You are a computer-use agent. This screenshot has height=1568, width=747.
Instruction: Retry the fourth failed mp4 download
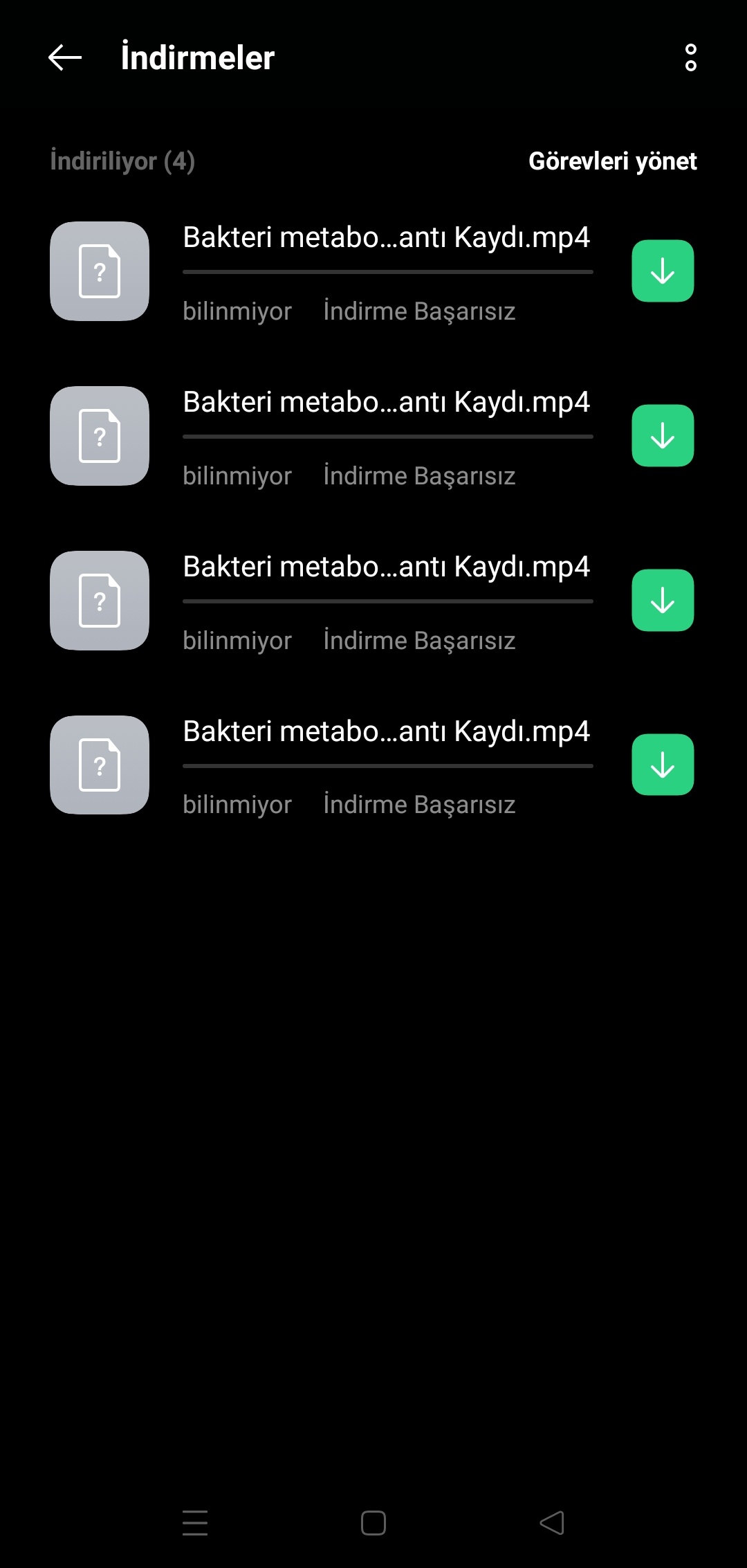point(662,765)
